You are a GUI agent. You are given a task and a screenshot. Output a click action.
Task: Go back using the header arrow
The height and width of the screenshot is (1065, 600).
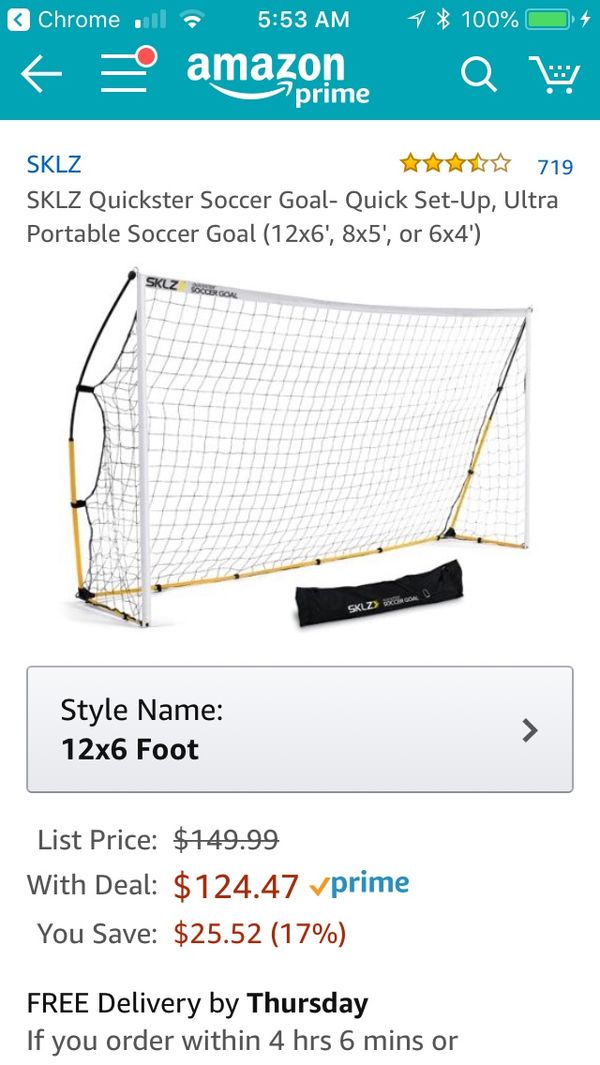(x=41, y=73)
